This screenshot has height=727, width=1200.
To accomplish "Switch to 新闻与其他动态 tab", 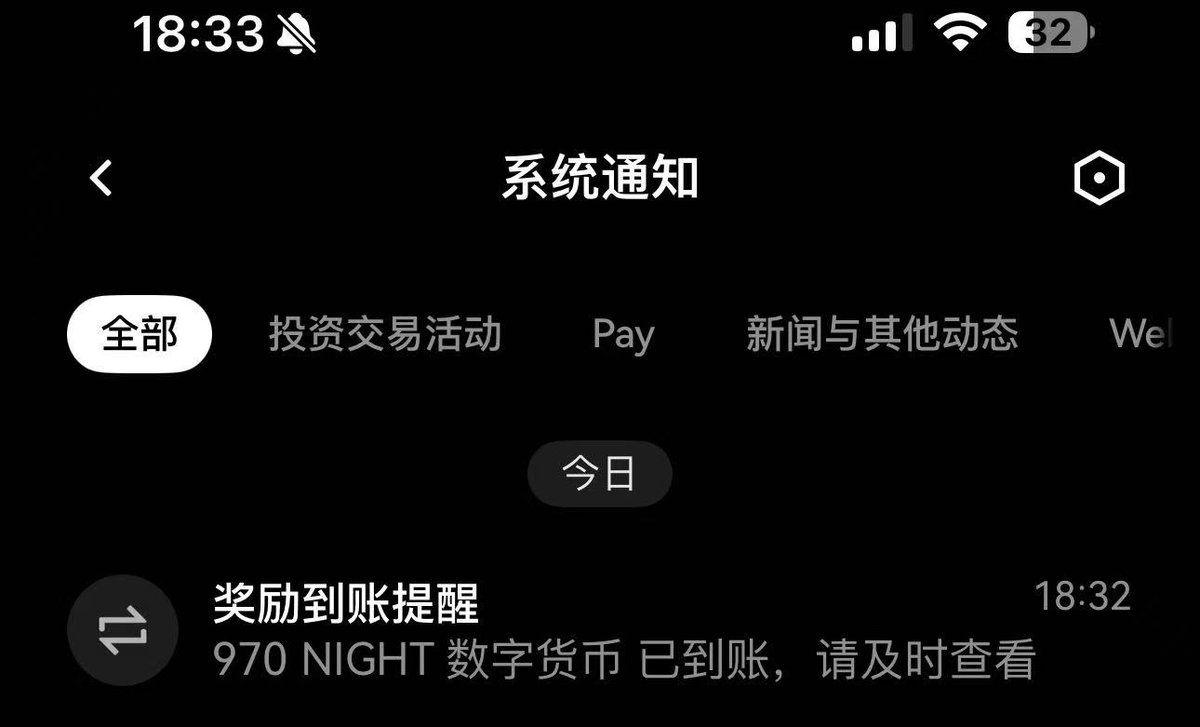I will tap(881, 334).
